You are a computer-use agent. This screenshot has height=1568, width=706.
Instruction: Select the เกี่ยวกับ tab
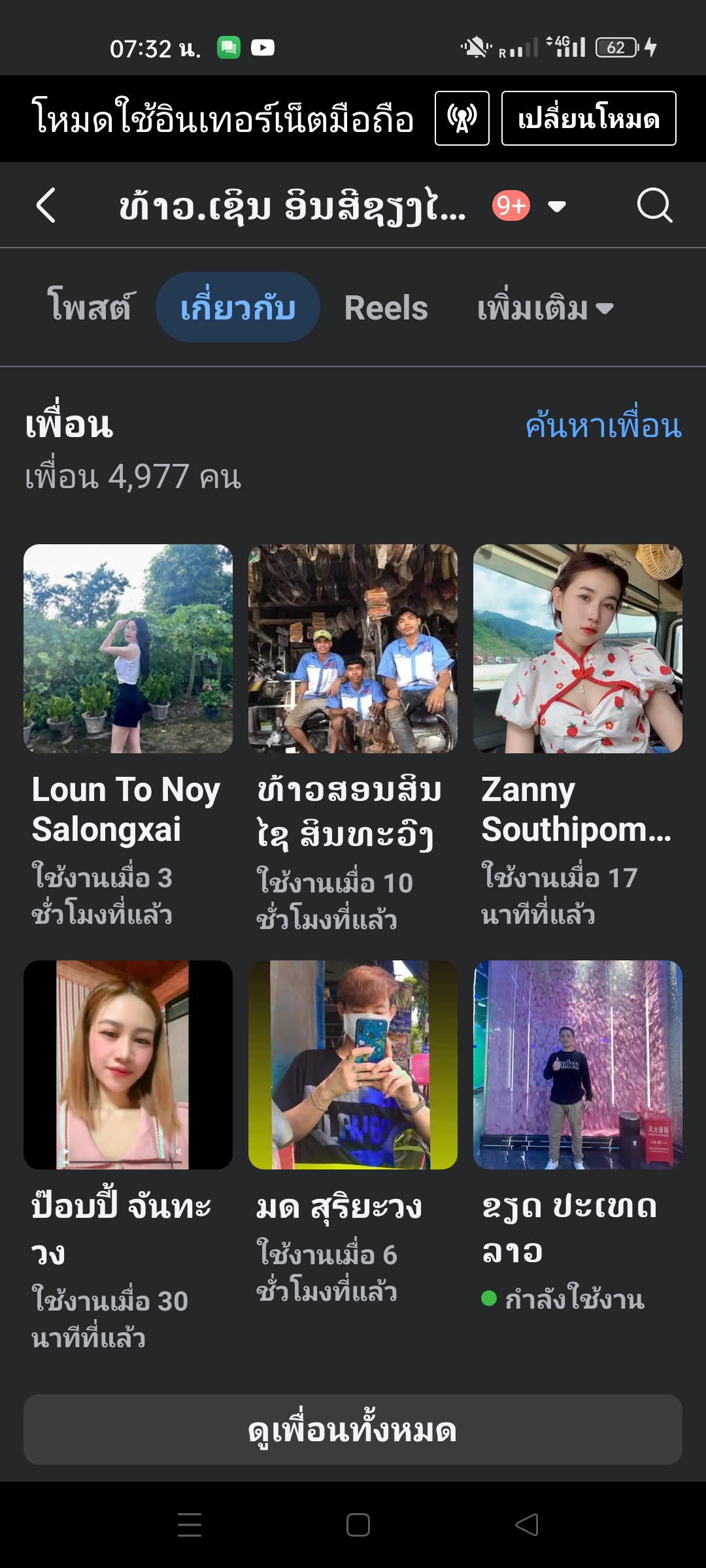(238, 307)
